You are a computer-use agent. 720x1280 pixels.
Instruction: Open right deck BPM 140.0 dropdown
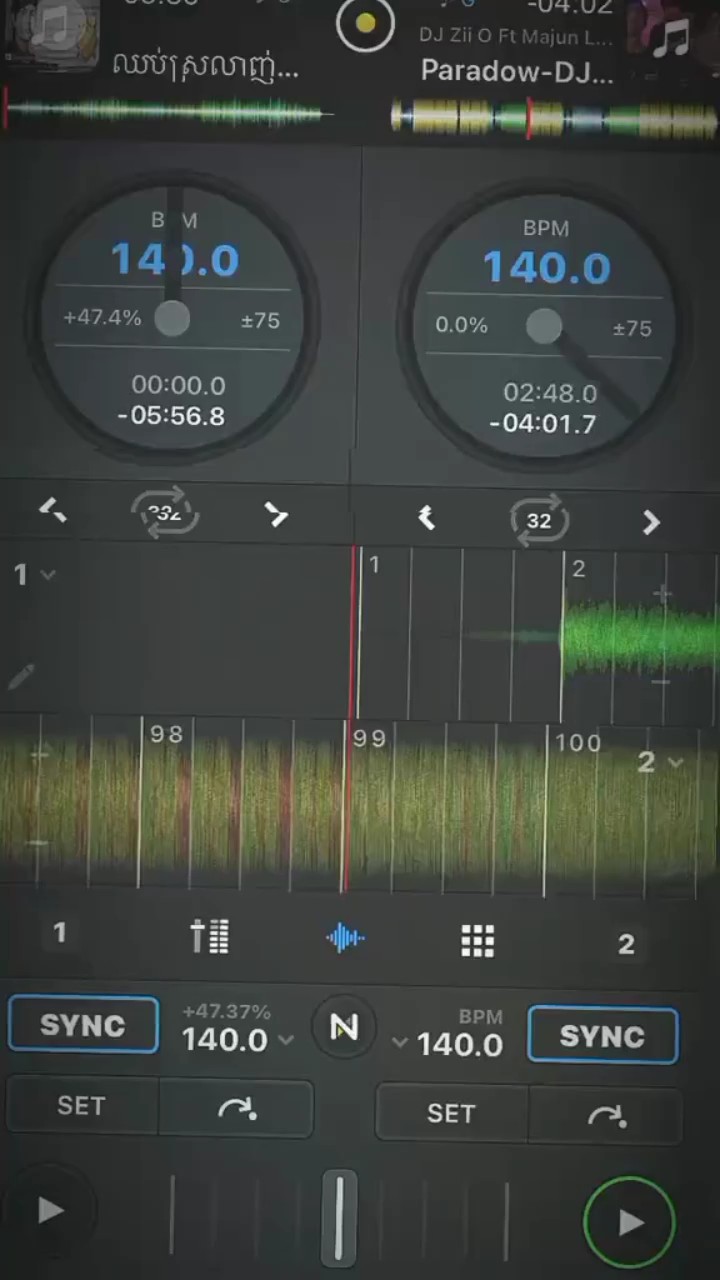(x=448, y=1044)
